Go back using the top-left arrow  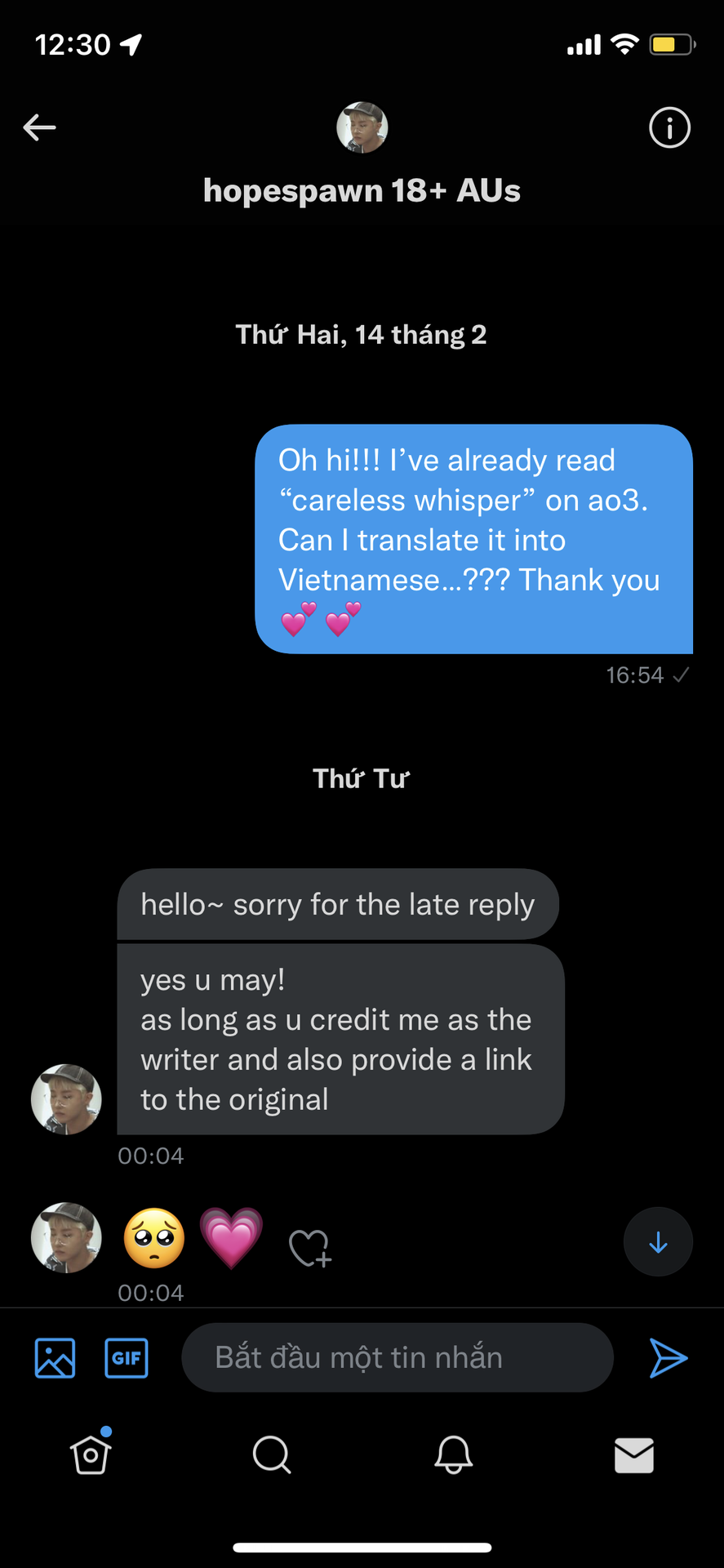(39, 127)
